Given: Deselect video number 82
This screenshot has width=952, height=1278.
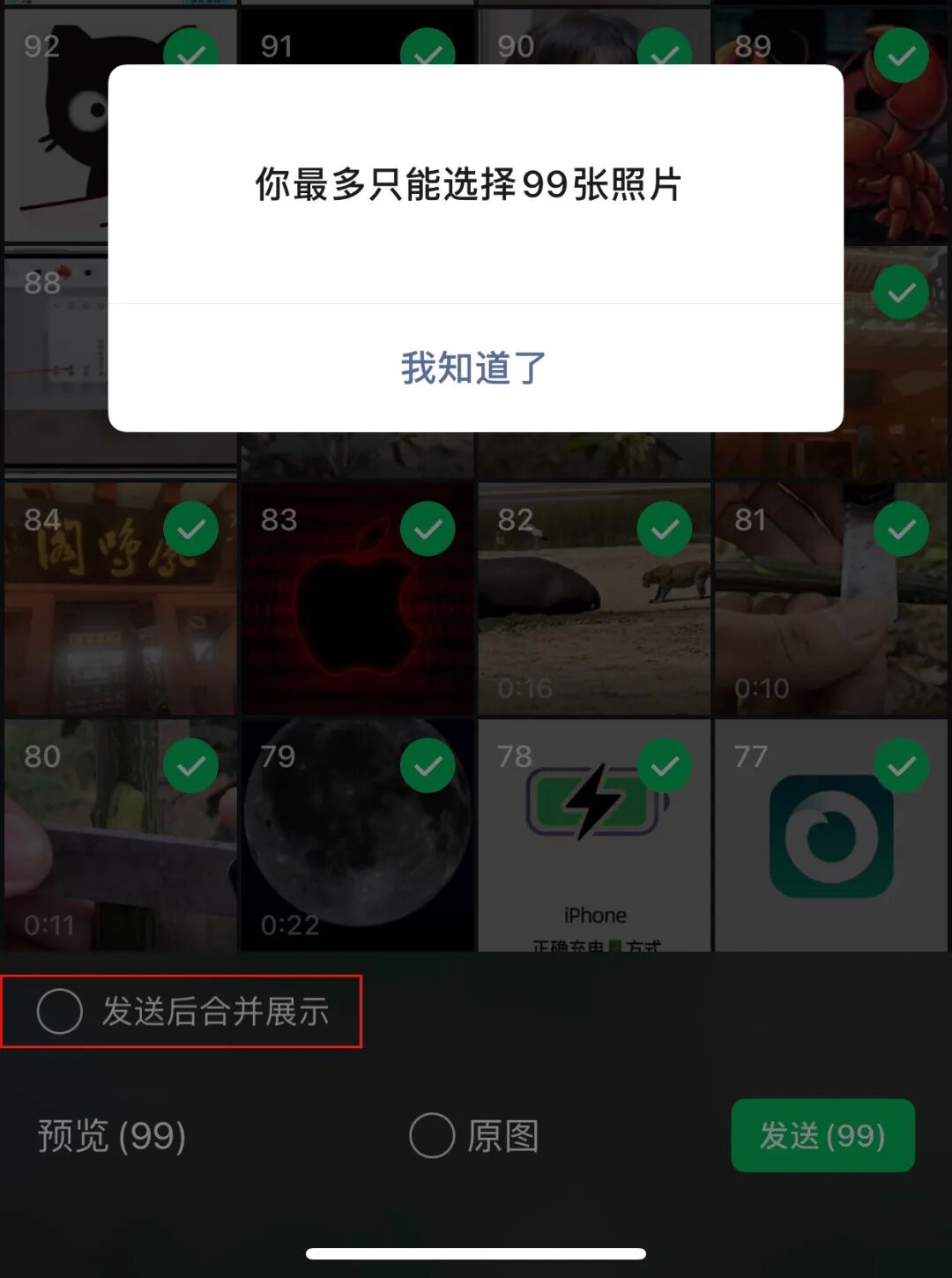Looking at the screenshot, I should pyautogui.click(x=664, y=529).
